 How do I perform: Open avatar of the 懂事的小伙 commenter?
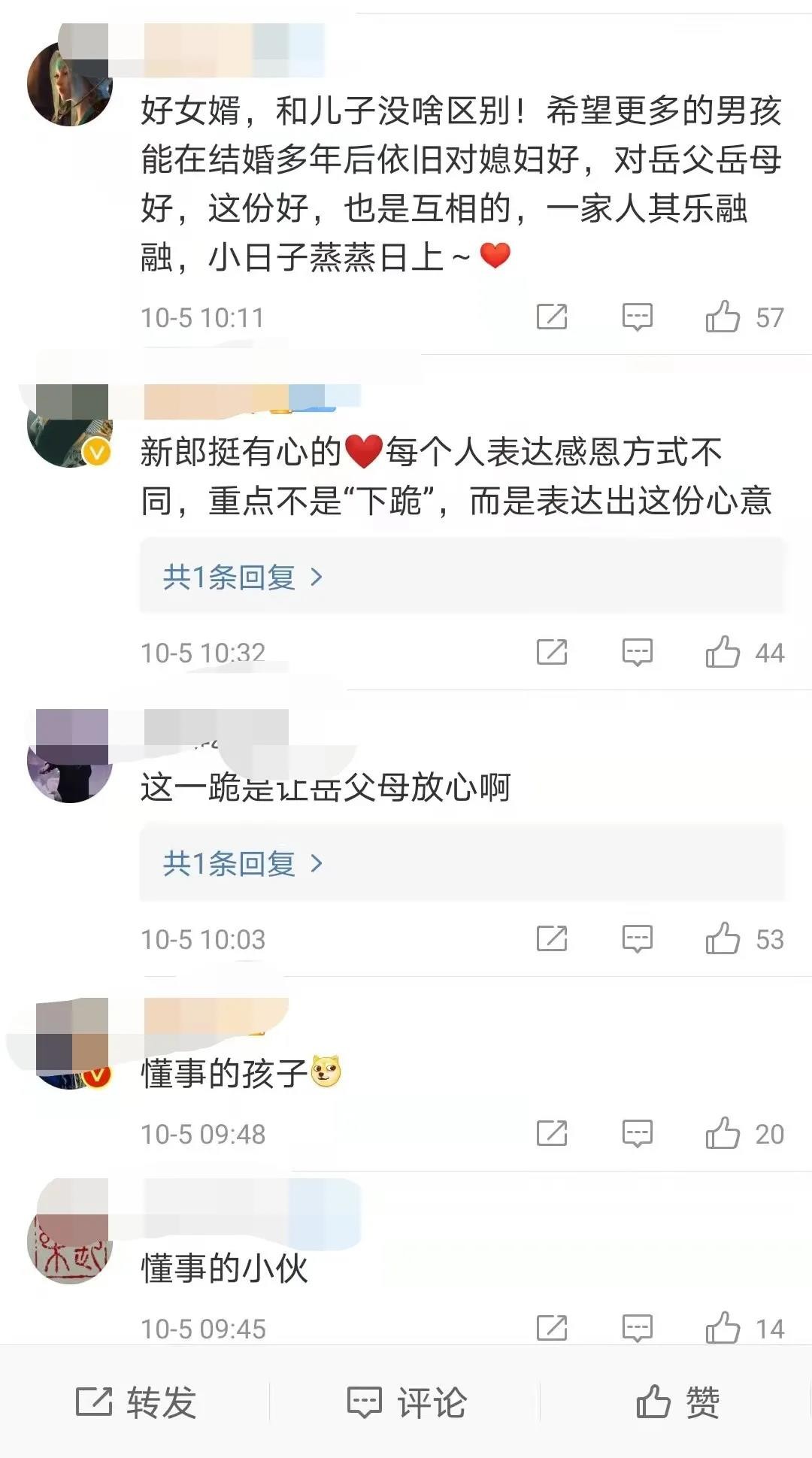point(69,1241)
